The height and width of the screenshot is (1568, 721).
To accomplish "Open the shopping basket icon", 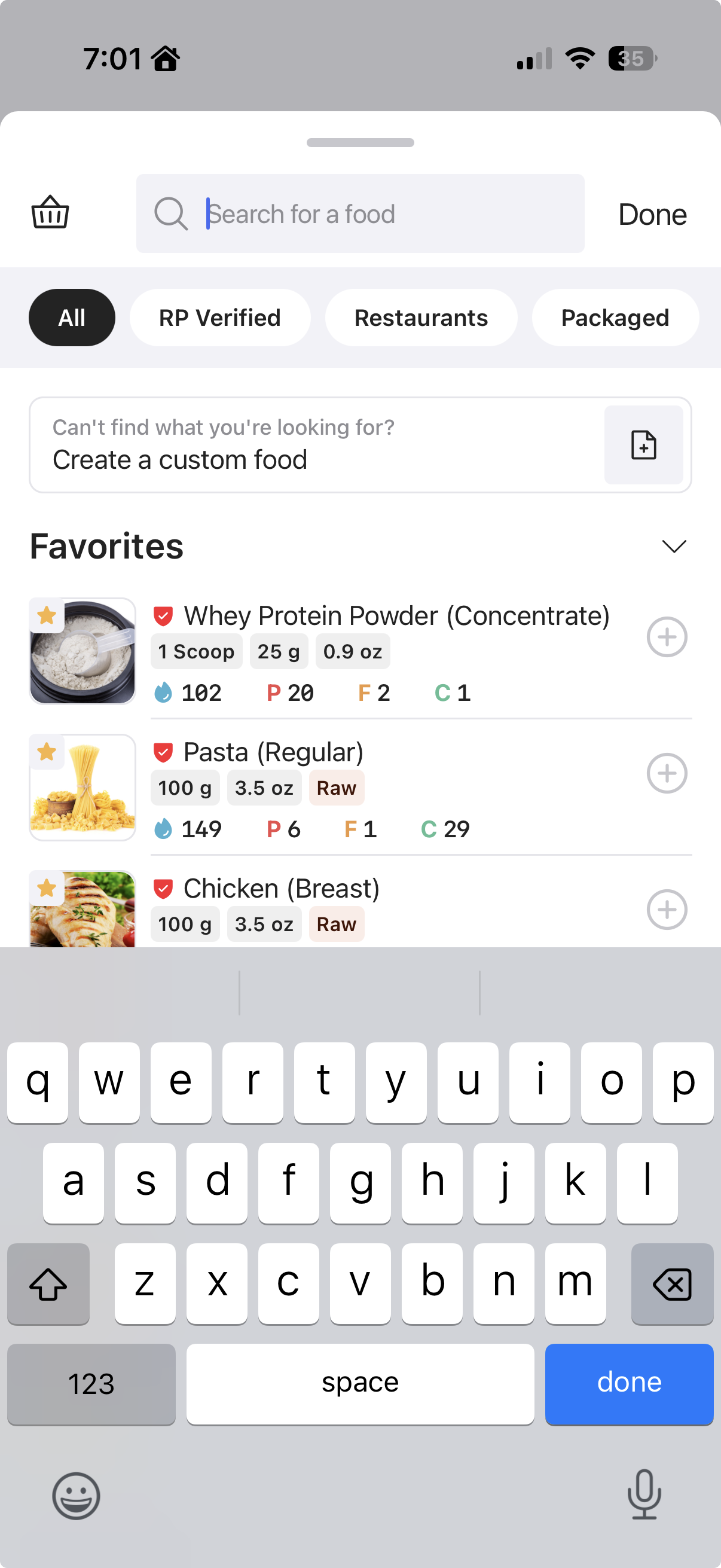I will pos(50,213).
